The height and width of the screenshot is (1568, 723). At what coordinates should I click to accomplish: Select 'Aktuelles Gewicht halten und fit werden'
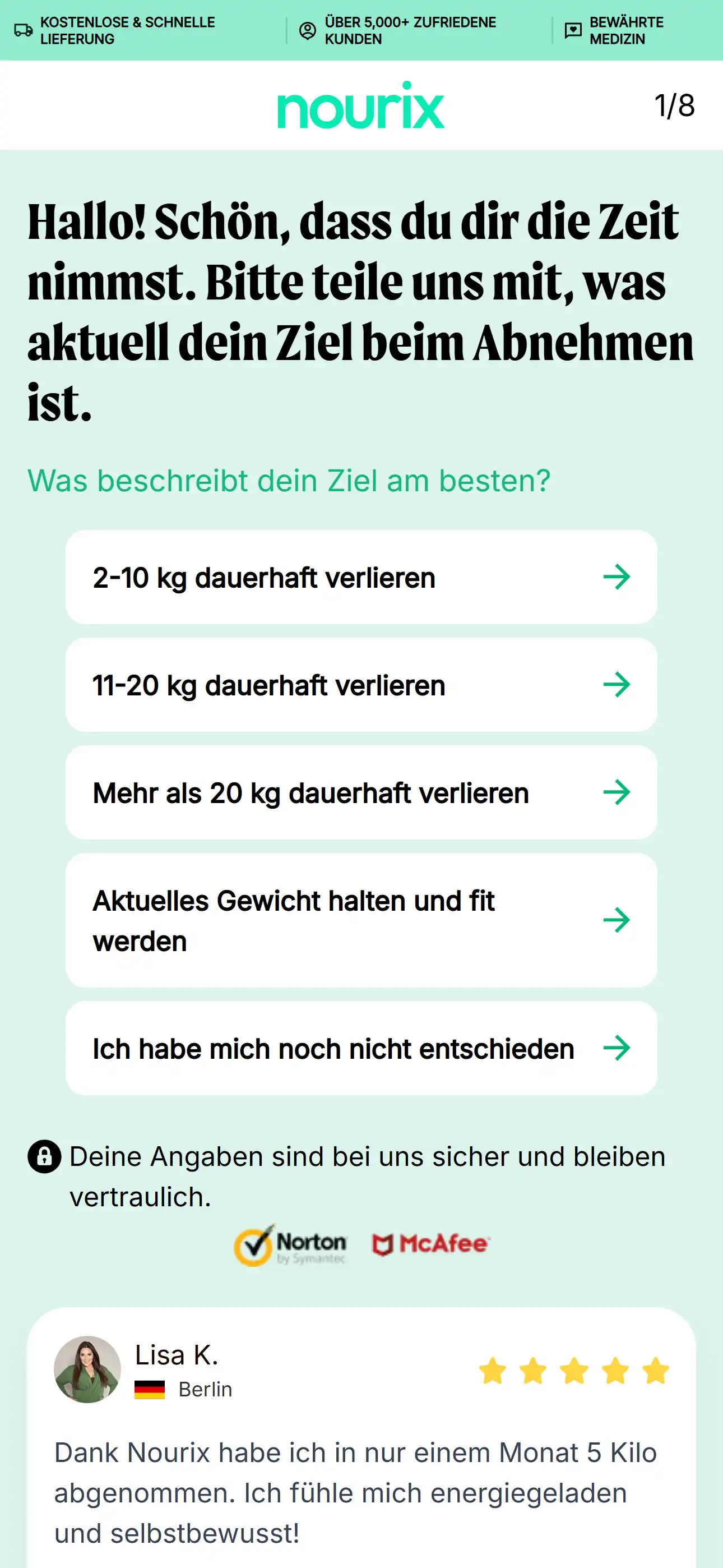tap(361, 920)
